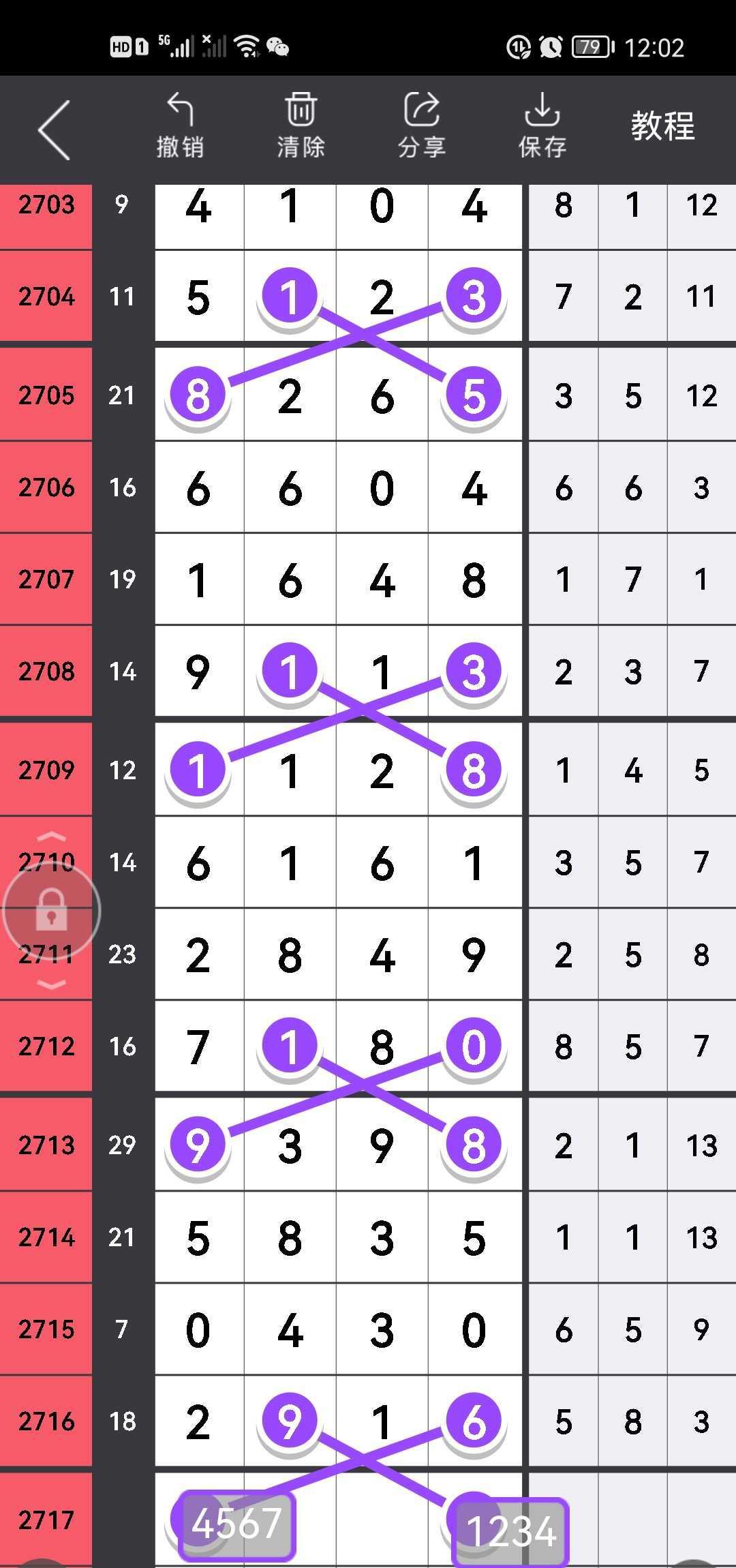Share the chart via 分享
This screenshot has height=1568, width=736.
coord(422,127)
